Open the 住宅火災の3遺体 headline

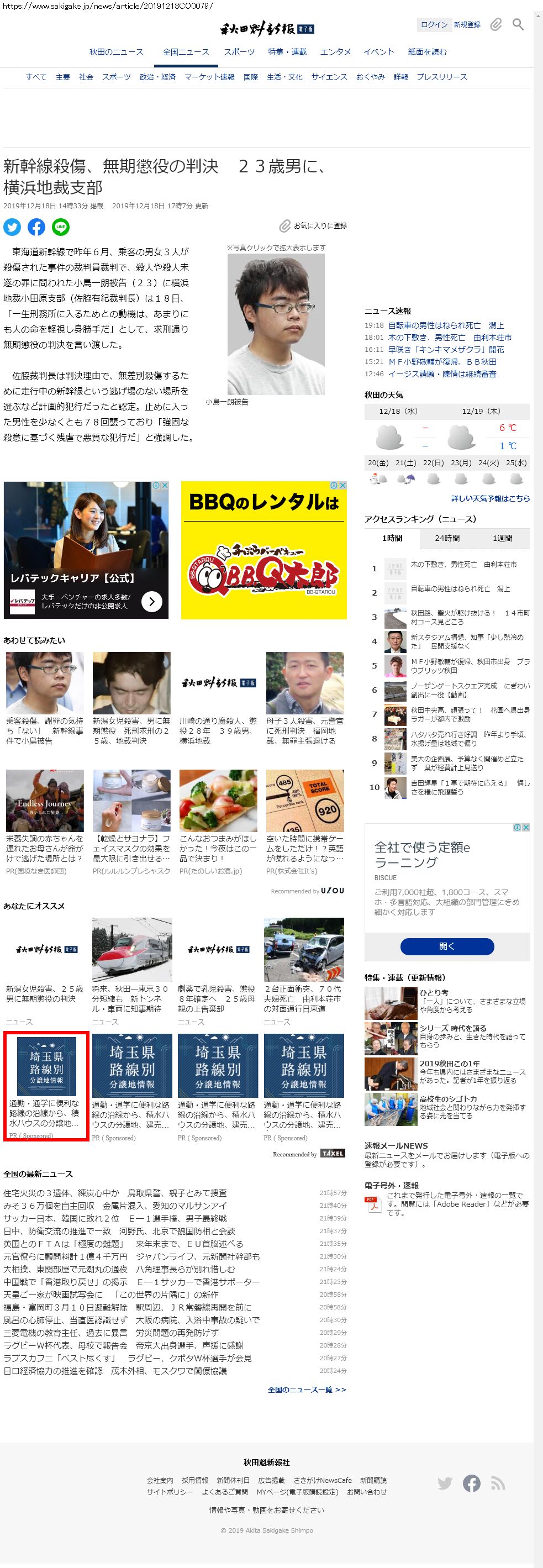click(114, 1192)
